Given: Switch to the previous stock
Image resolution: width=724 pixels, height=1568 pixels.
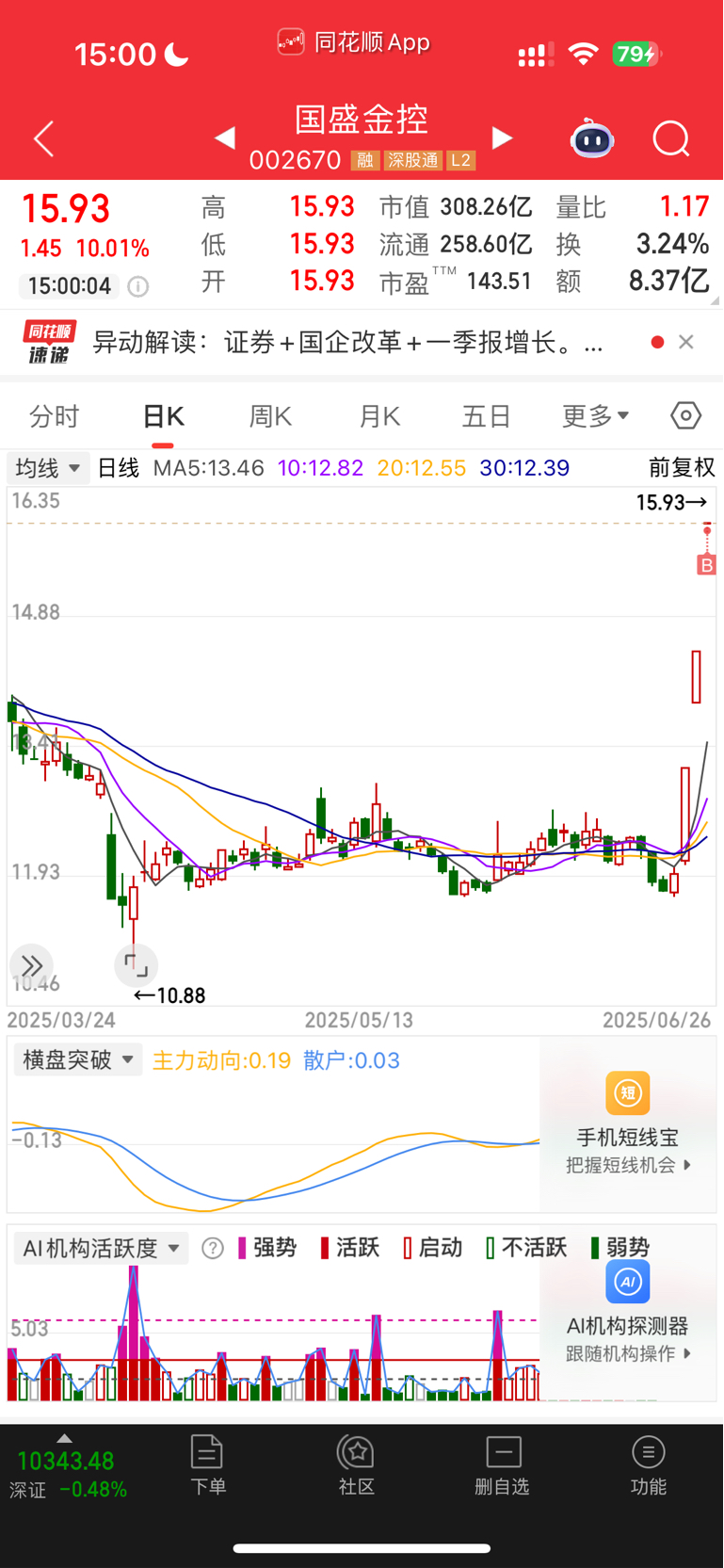Looking at the screenshot, I should point(224,138).
